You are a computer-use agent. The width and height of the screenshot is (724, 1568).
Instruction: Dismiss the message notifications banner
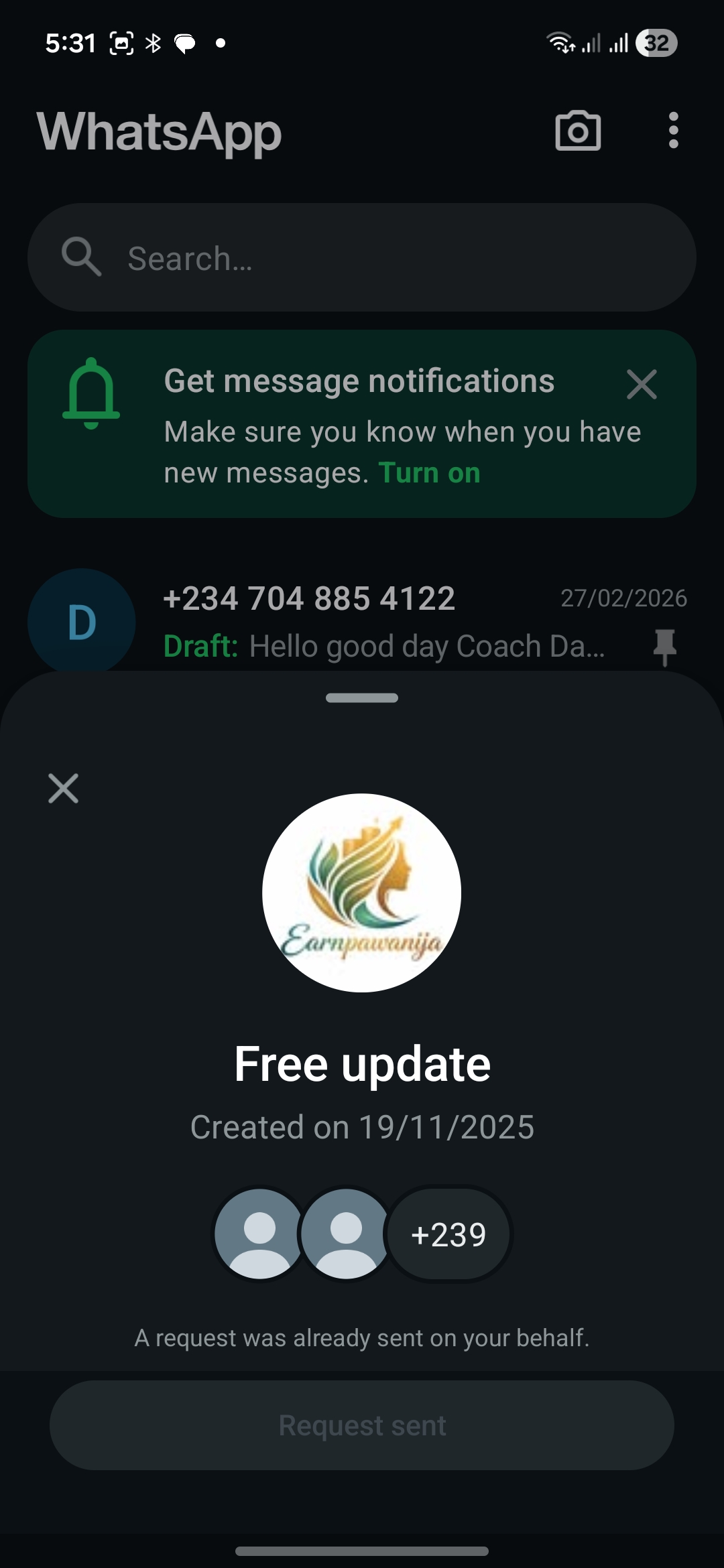[x=642, y=385]
